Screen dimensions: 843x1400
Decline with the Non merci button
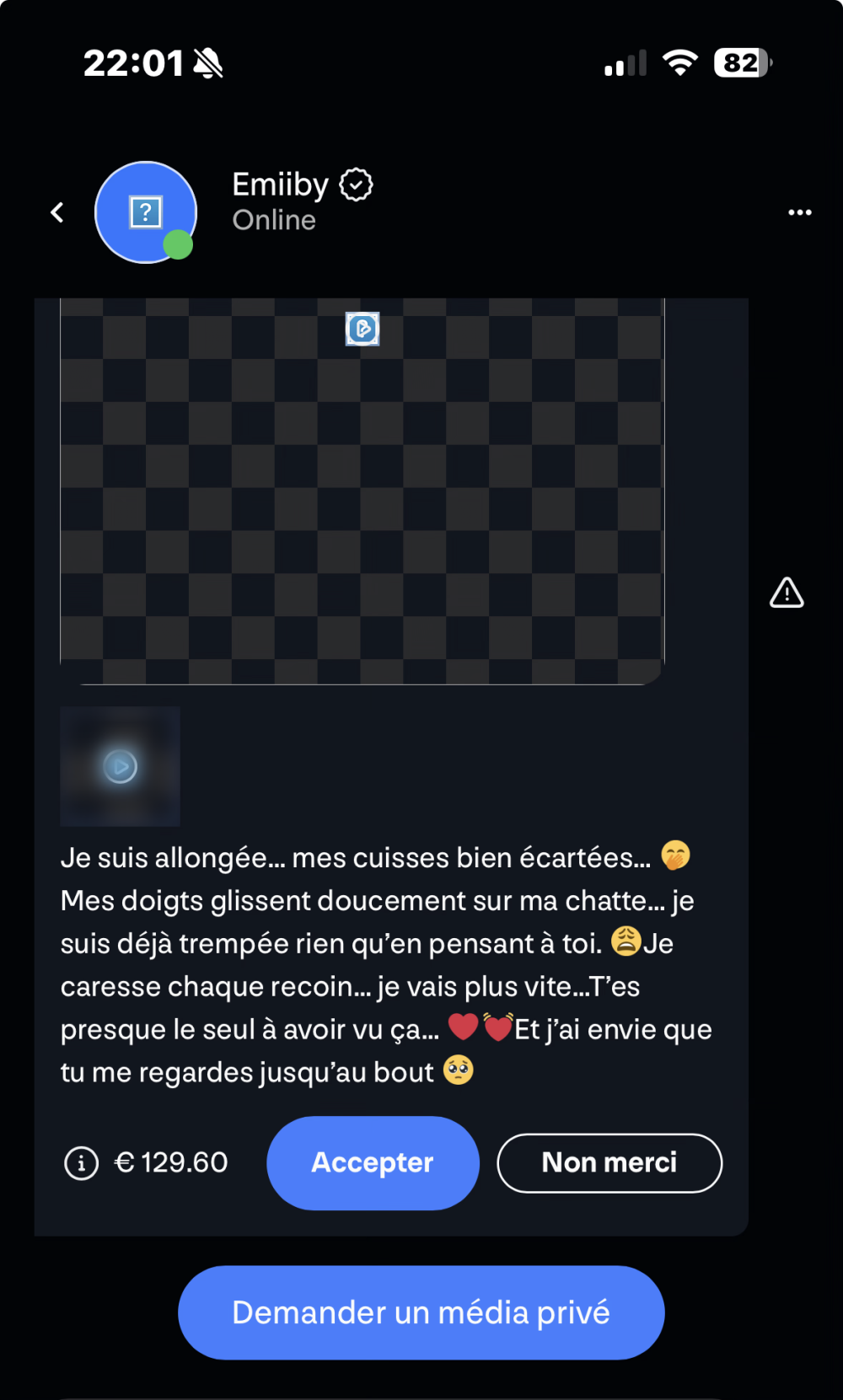(x=609, y=1163)
